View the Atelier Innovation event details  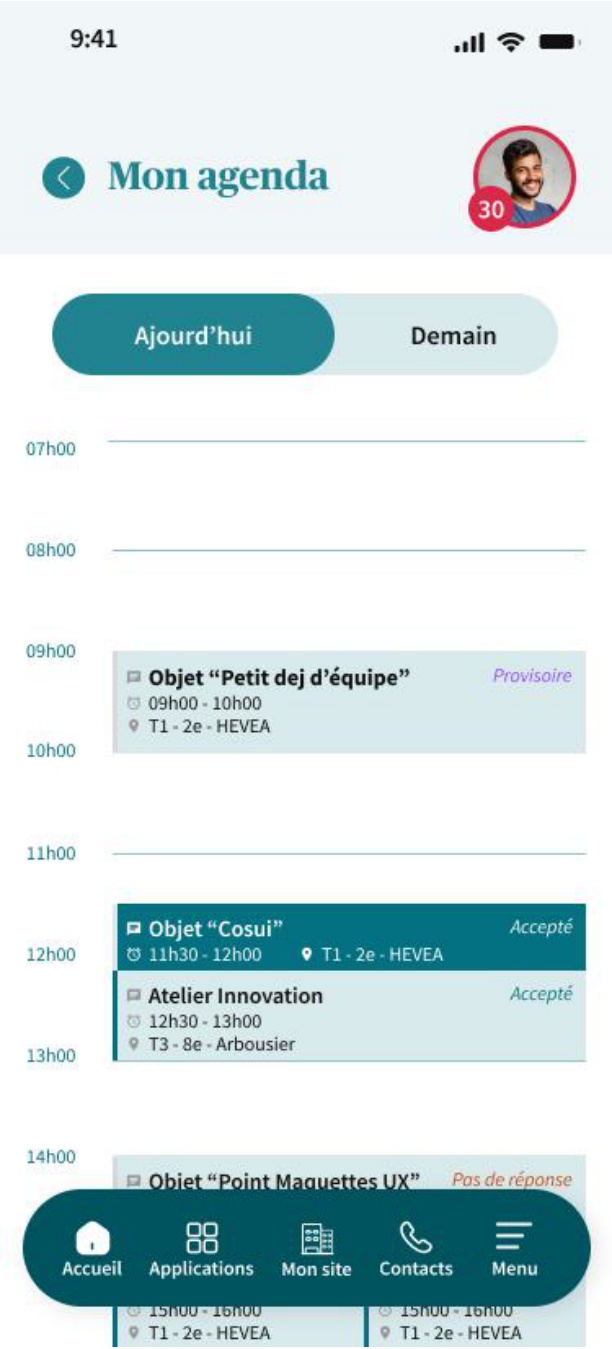[x=349, y=1016]
